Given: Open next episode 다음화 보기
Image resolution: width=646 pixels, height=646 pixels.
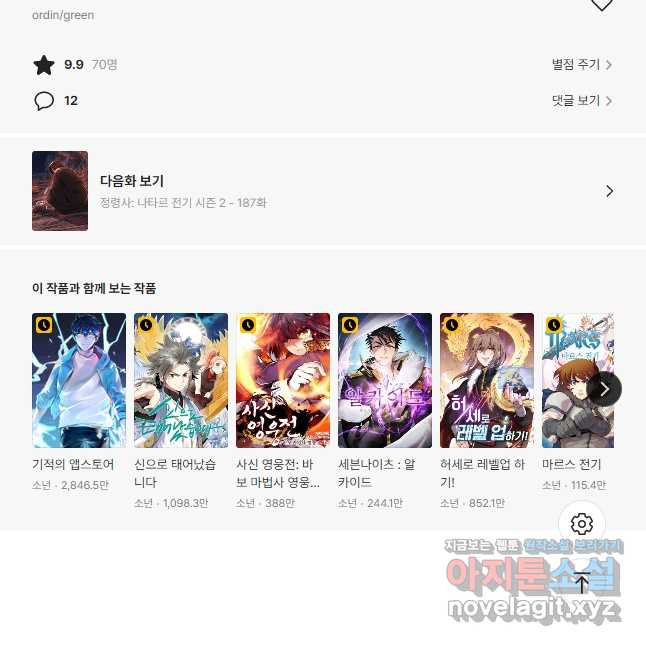Looking at the screenshot, I should [322, 191].
